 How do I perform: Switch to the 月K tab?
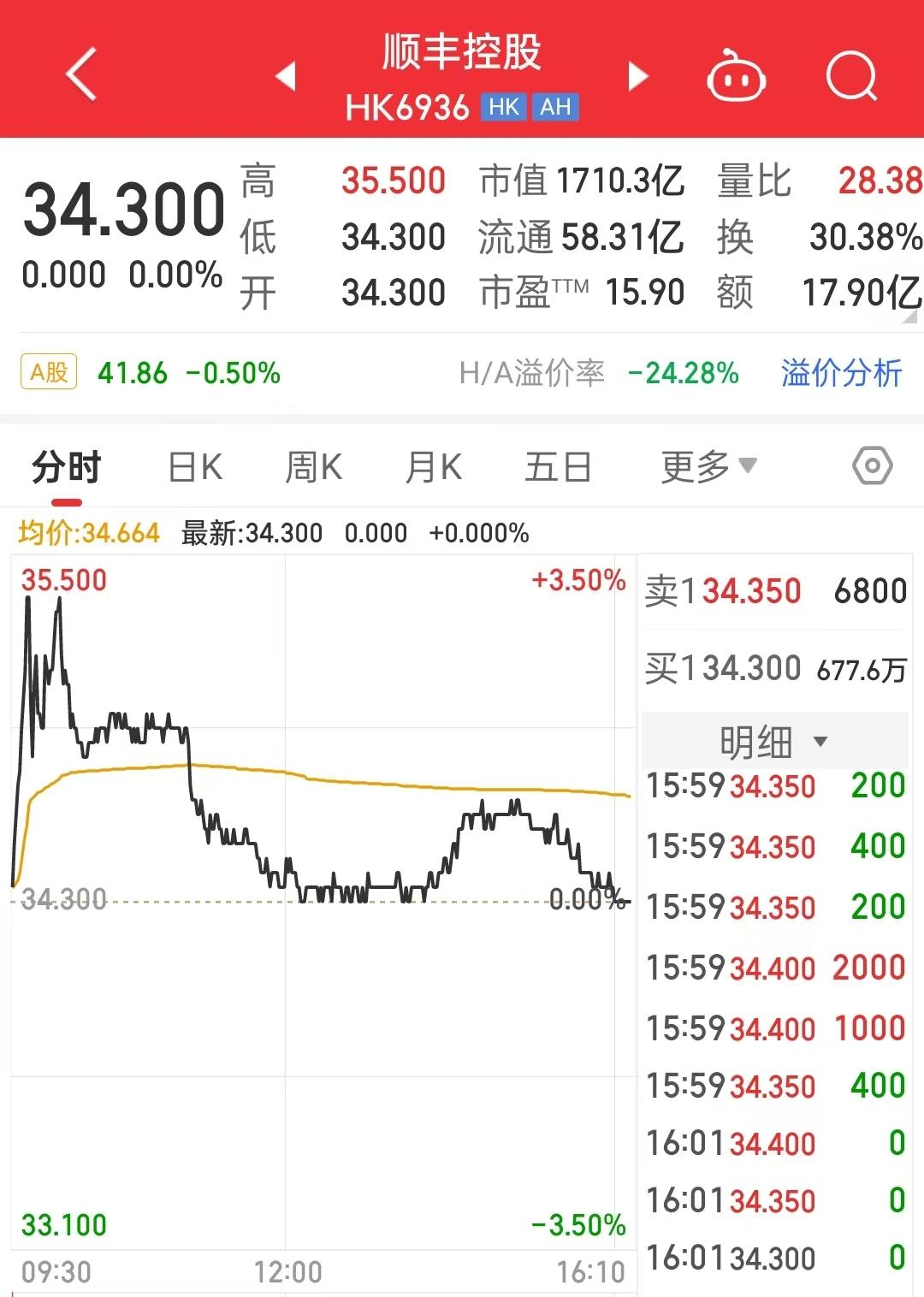pyautogui.click(x=434, y=468)
